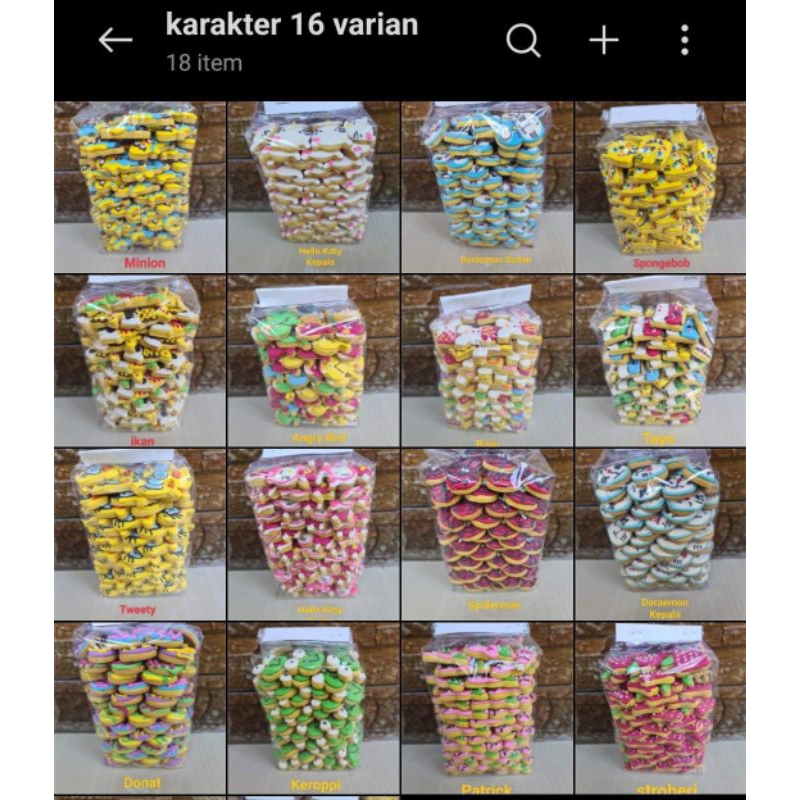Open the Doraemon Kepala photo
Image resolution: width=800 pixels, height=800 pixels.
click(x=660, y=533)
